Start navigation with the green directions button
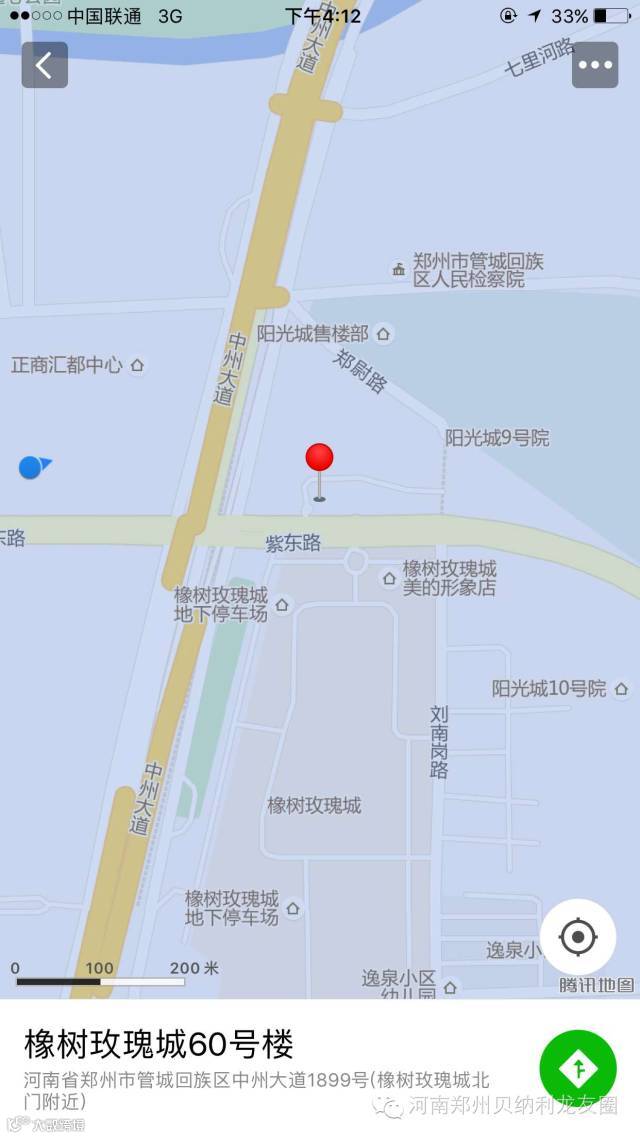640x1138 pixels. (577, 1068)
